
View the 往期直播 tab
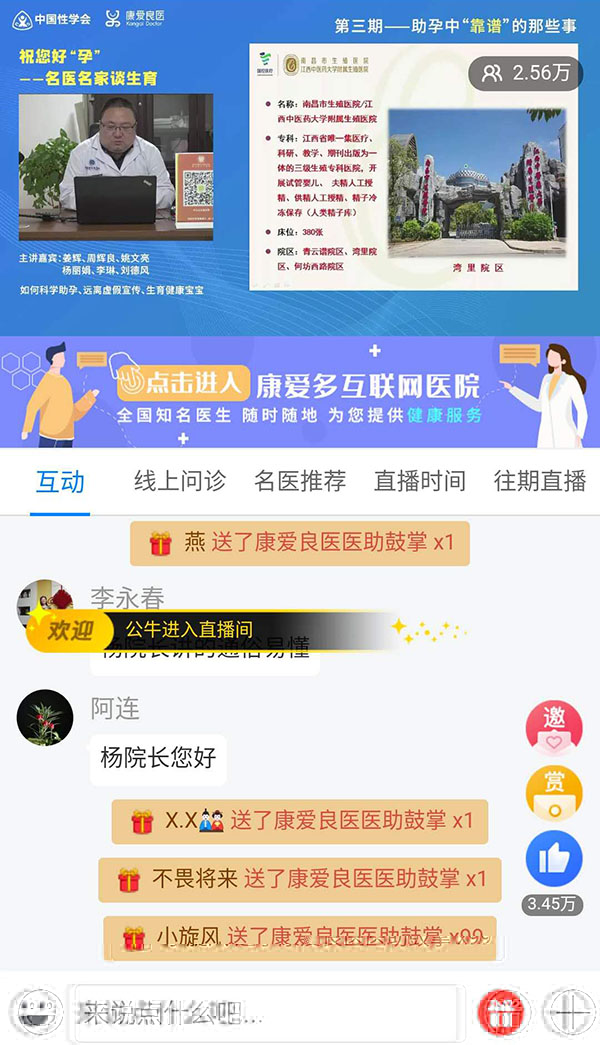[x=540, y=481]
